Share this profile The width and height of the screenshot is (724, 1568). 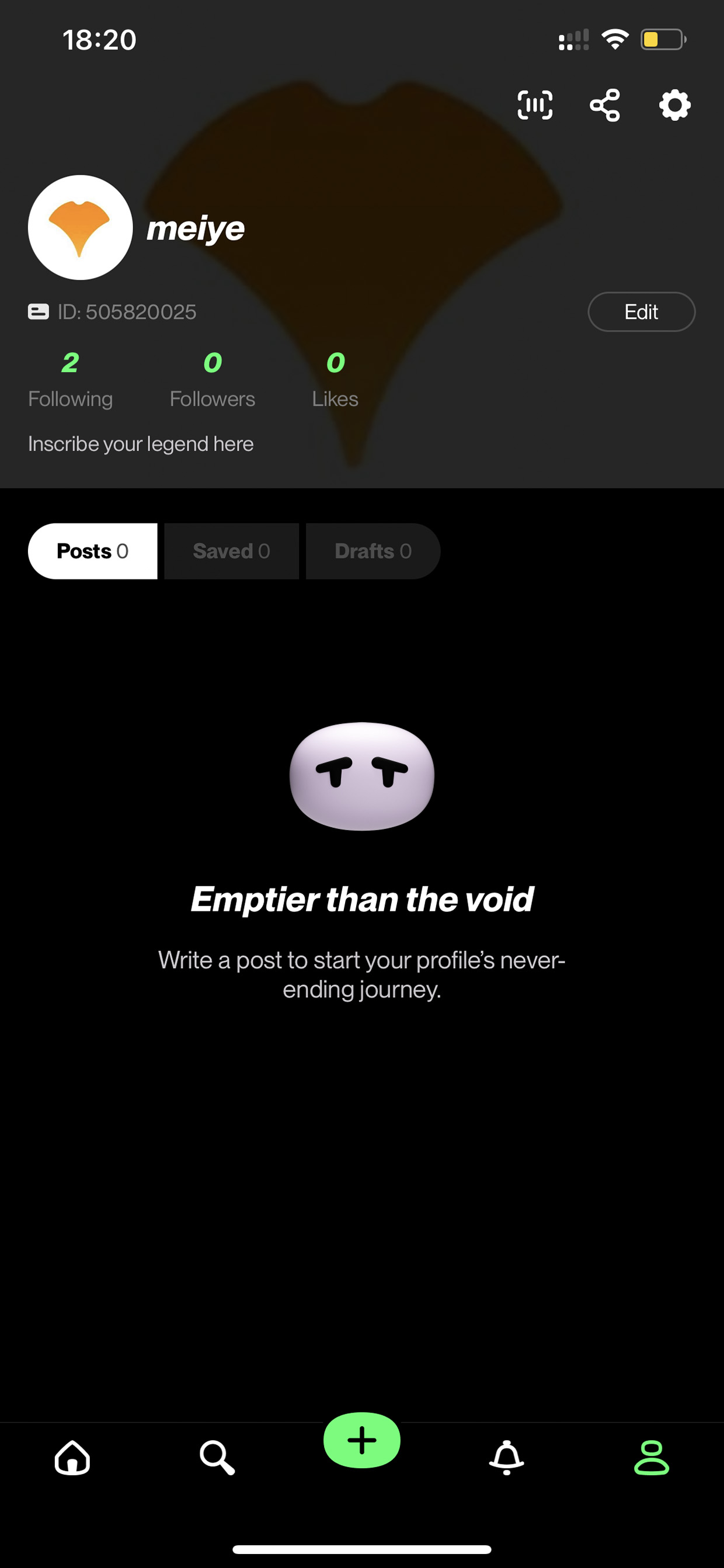tap(605, 105)
